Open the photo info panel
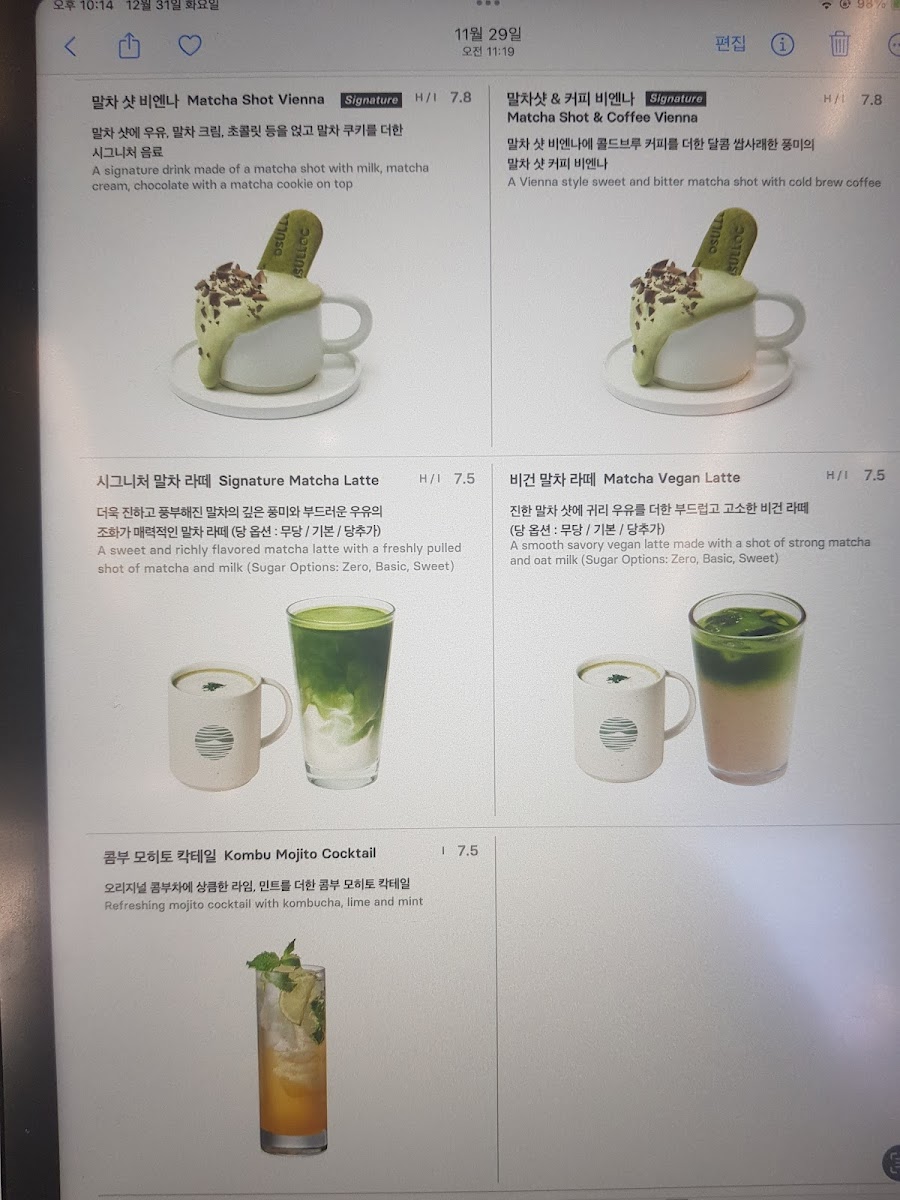Image resolution: width=900 pixels, height=1200 pixels. [782, 44]
